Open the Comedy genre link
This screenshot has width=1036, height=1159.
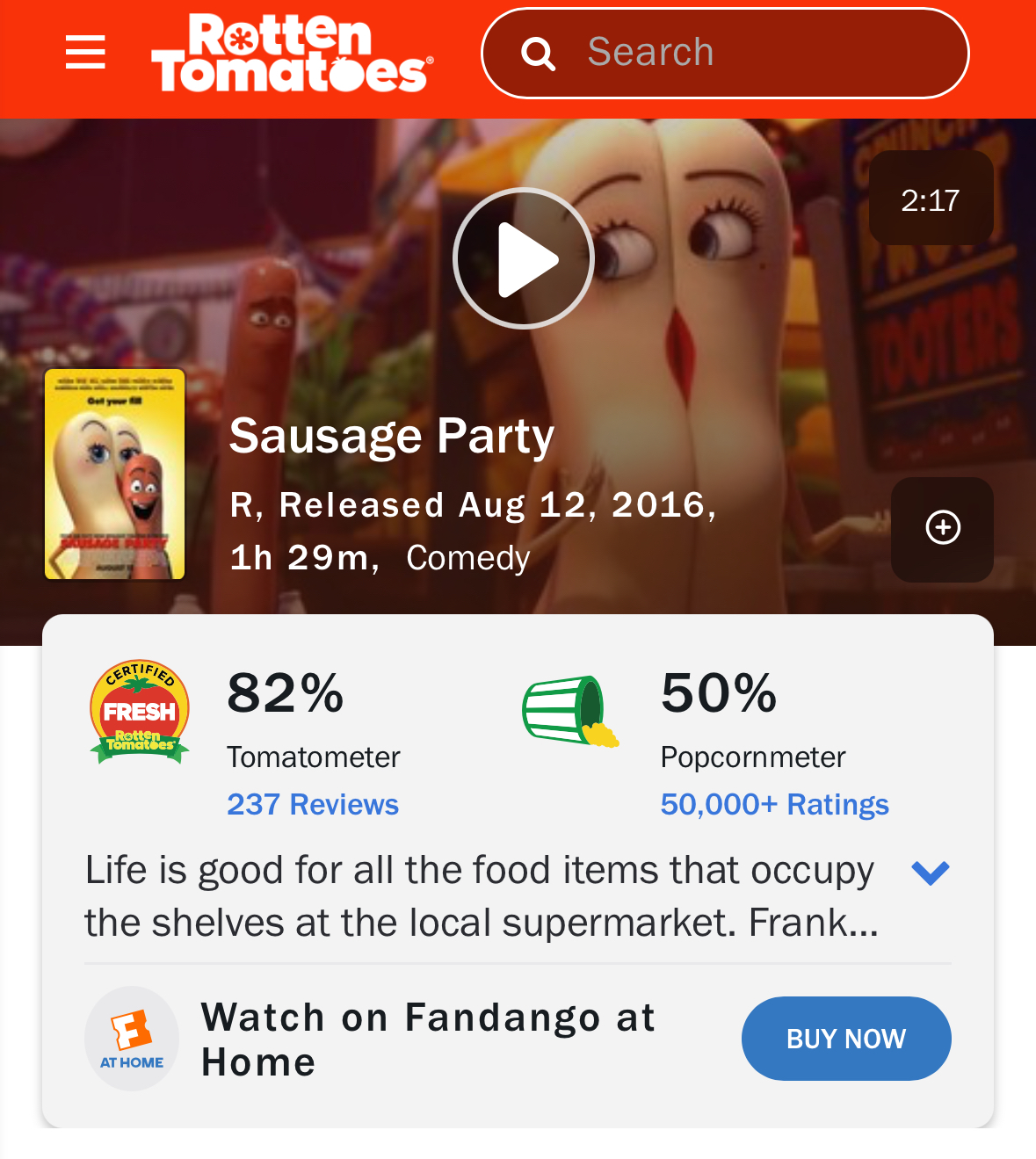point(467,558)
